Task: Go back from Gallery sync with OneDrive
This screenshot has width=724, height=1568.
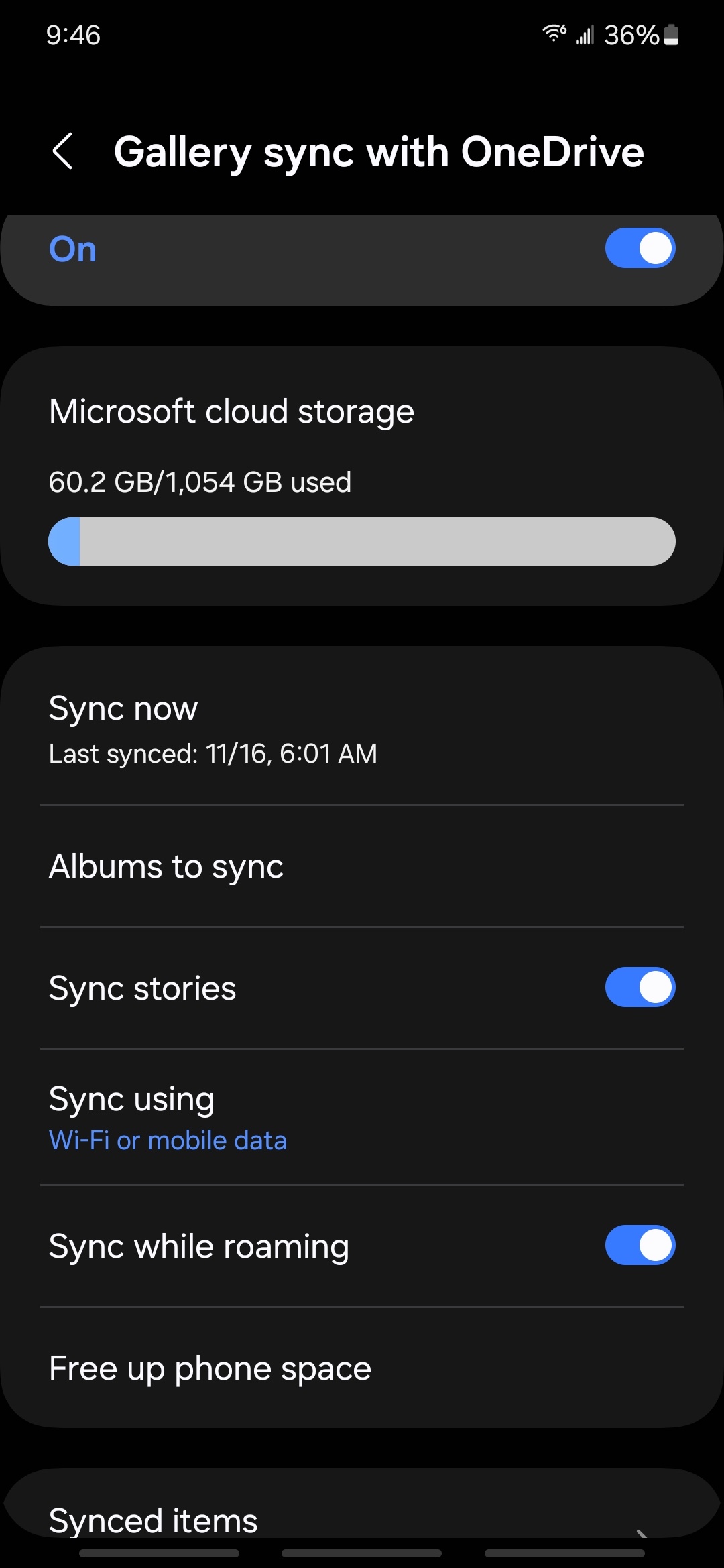Action: click(x=62, y=151)
